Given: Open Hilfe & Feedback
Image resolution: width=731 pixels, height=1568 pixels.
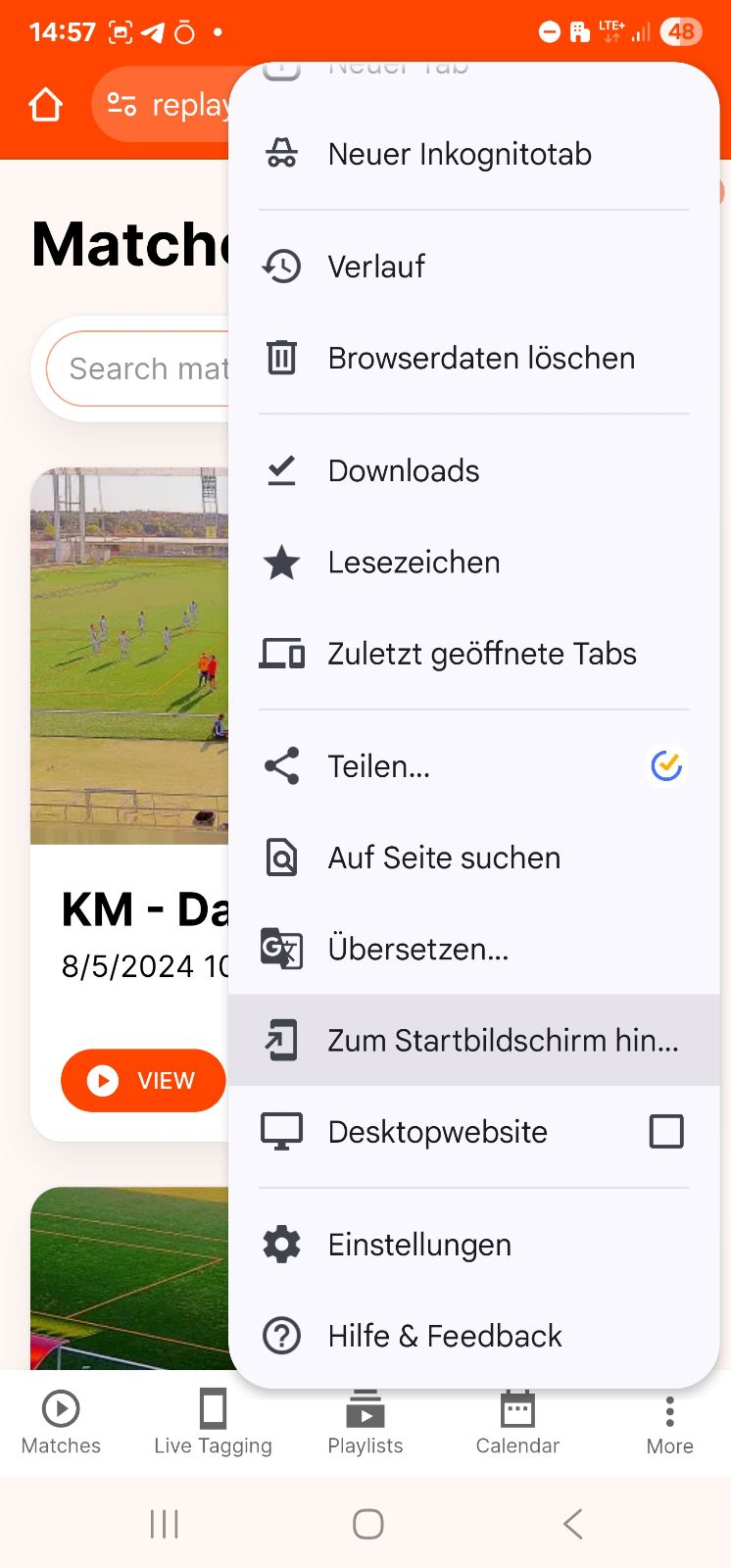Looking at the screenshot, I should [x=445, y=1336].
